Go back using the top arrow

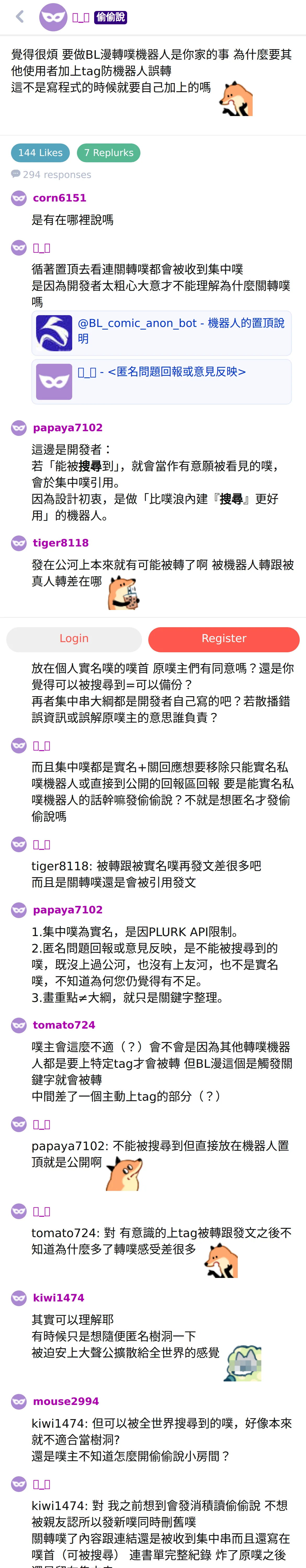(x=20, y=17)
